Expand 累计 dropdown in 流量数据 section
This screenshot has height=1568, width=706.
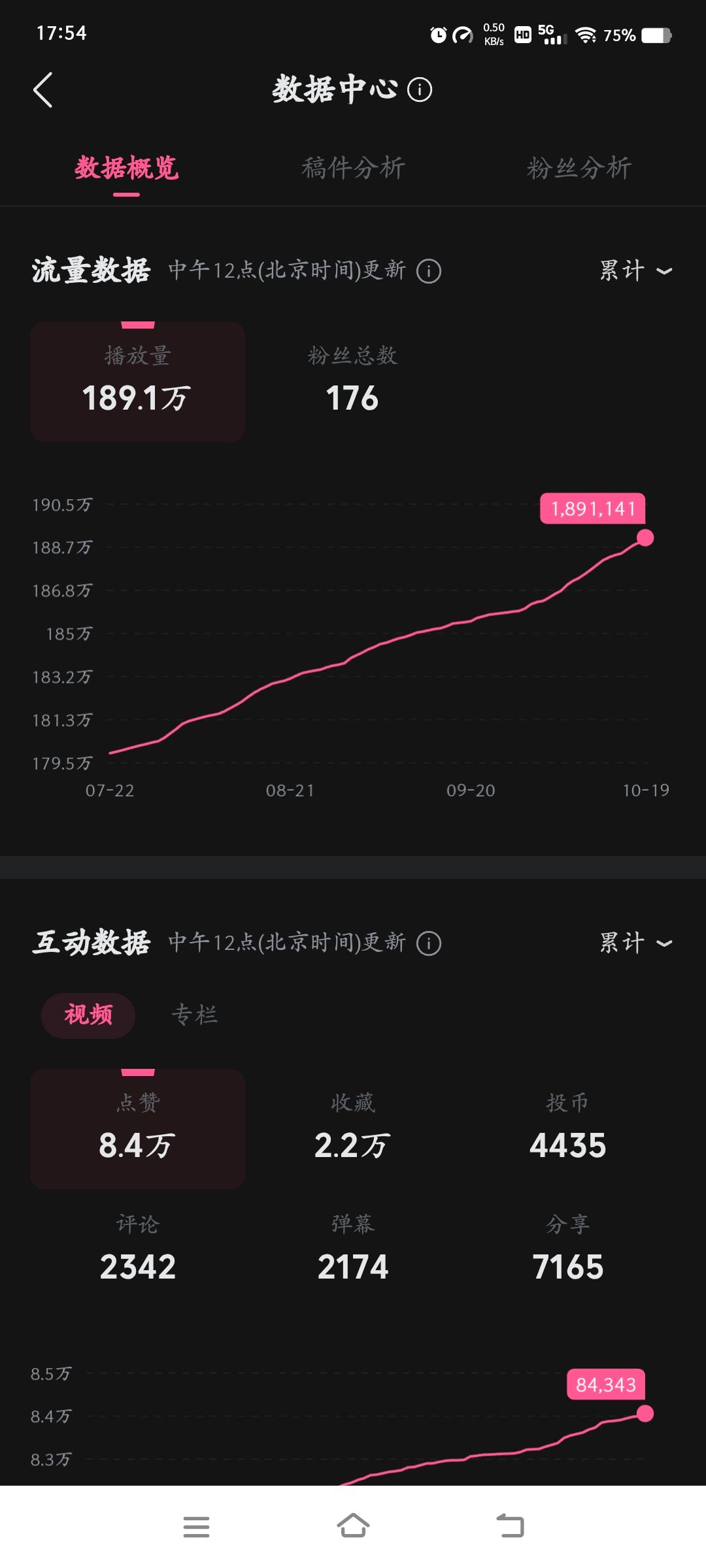635,270
